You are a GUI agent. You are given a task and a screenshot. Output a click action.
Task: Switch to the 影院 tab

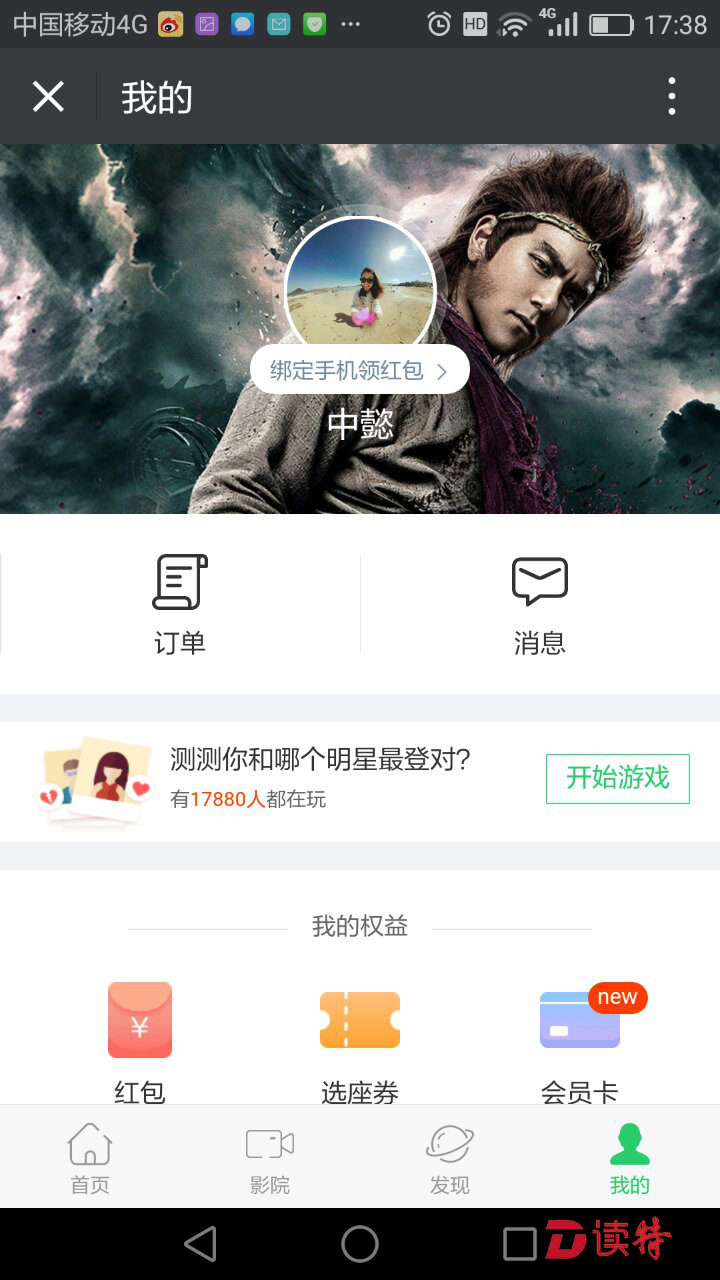(x=270, y=1158)
